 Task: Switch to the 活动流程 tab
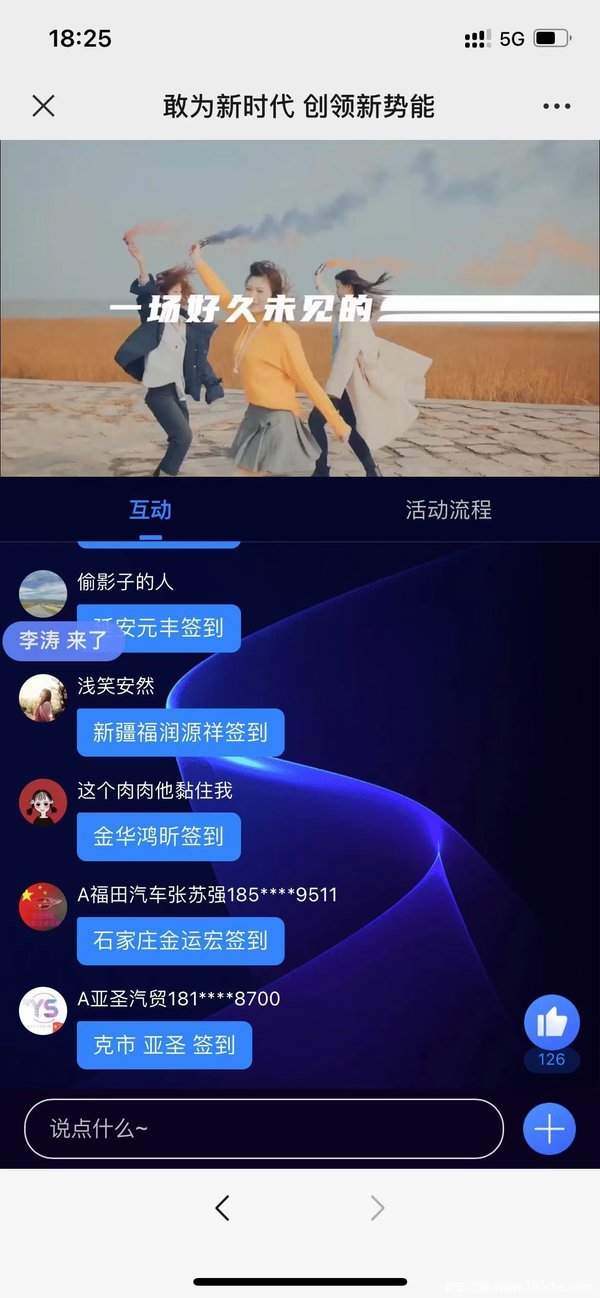[x=448, y=510]
